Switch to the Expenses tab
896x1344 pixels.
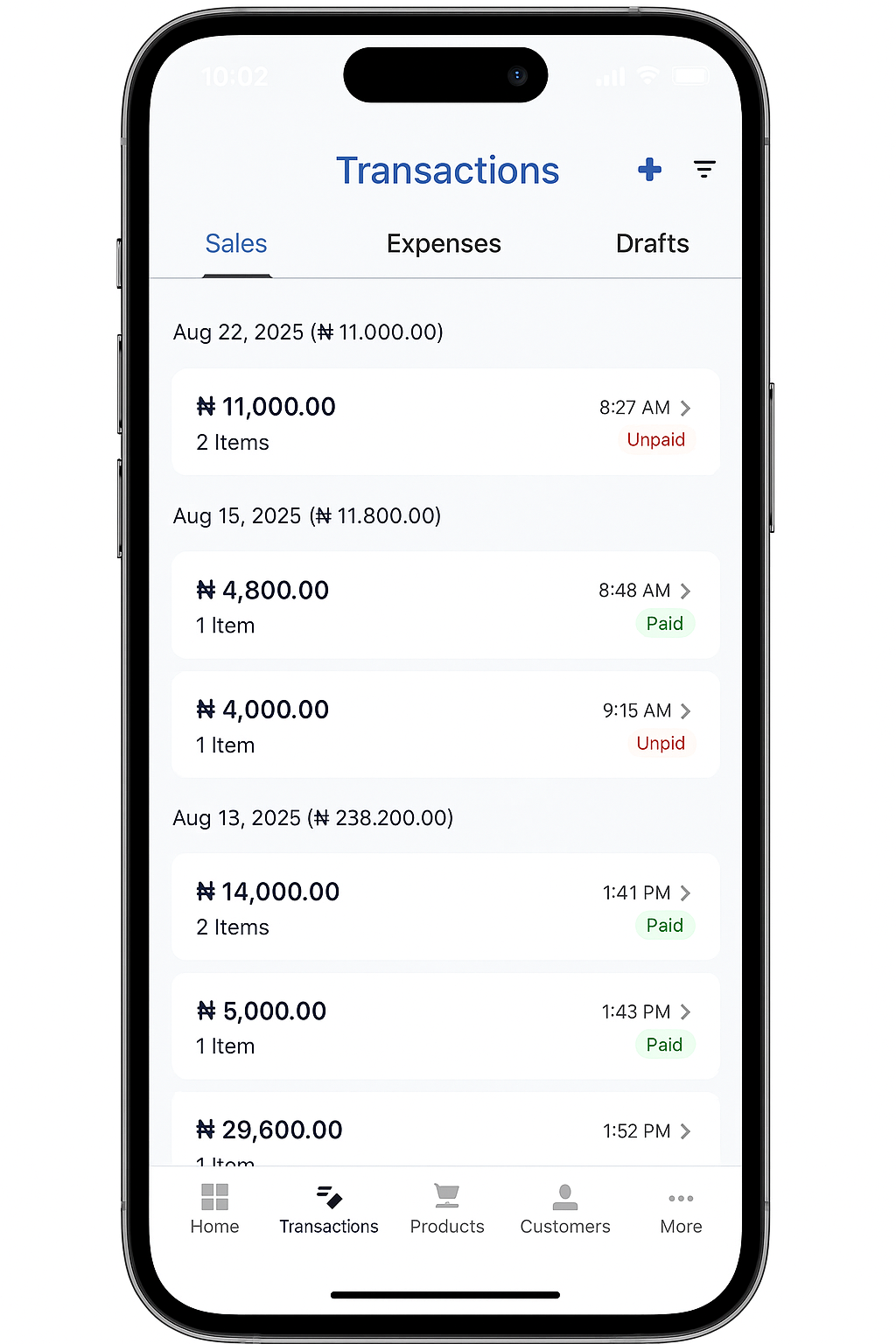click(x=444, y=243)
